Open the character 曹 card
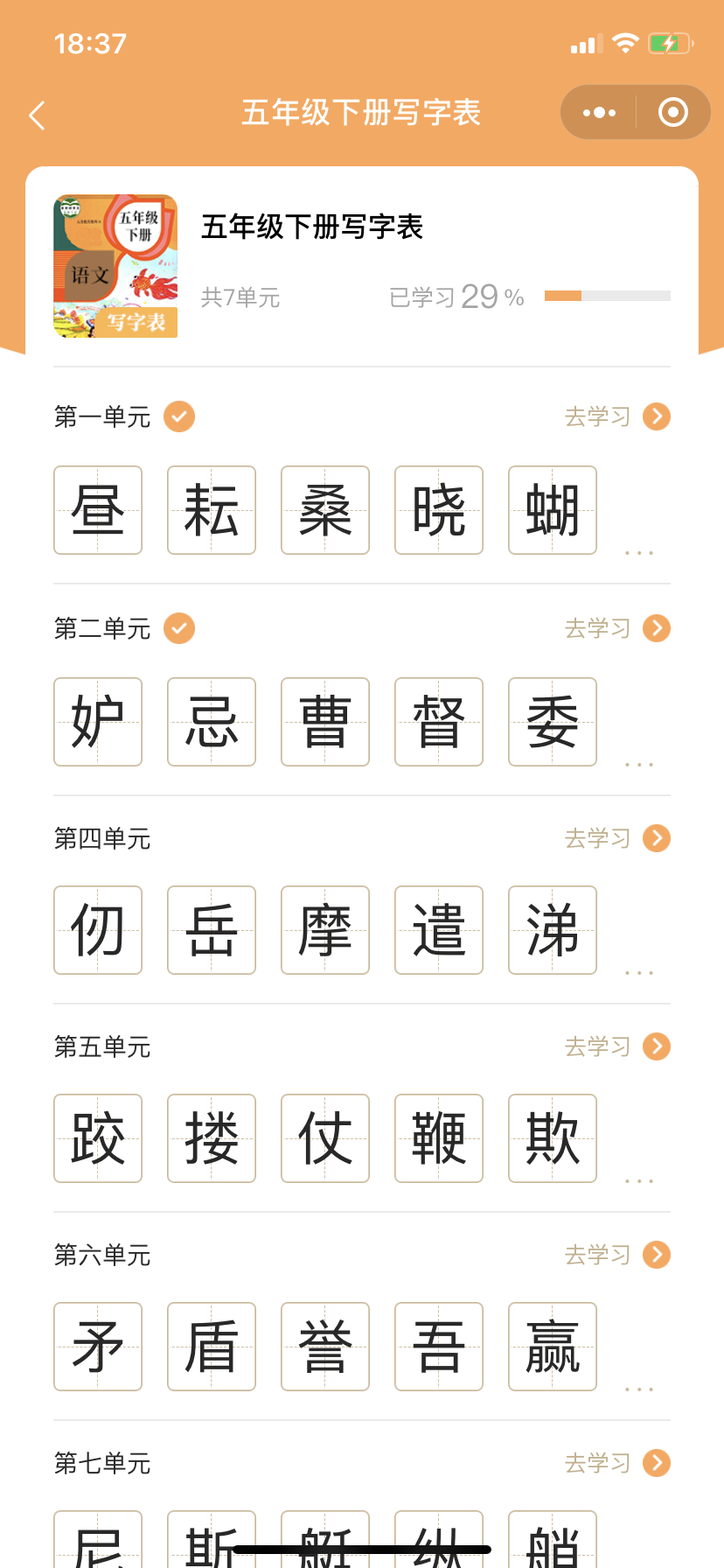The height and width of the screenshot is (1568, 724). tap(325, 722)
